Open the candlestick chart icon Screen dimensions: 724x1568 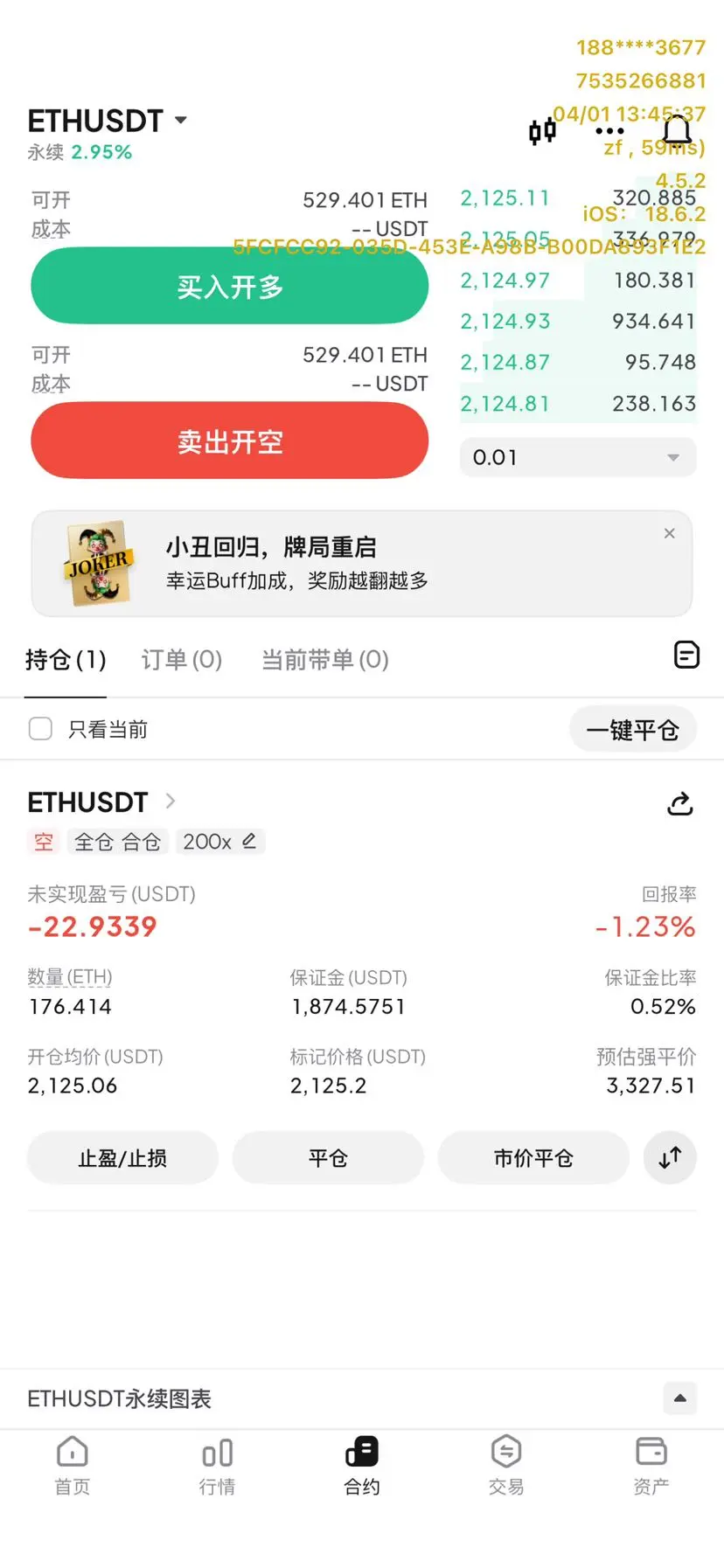click(542, 132)
